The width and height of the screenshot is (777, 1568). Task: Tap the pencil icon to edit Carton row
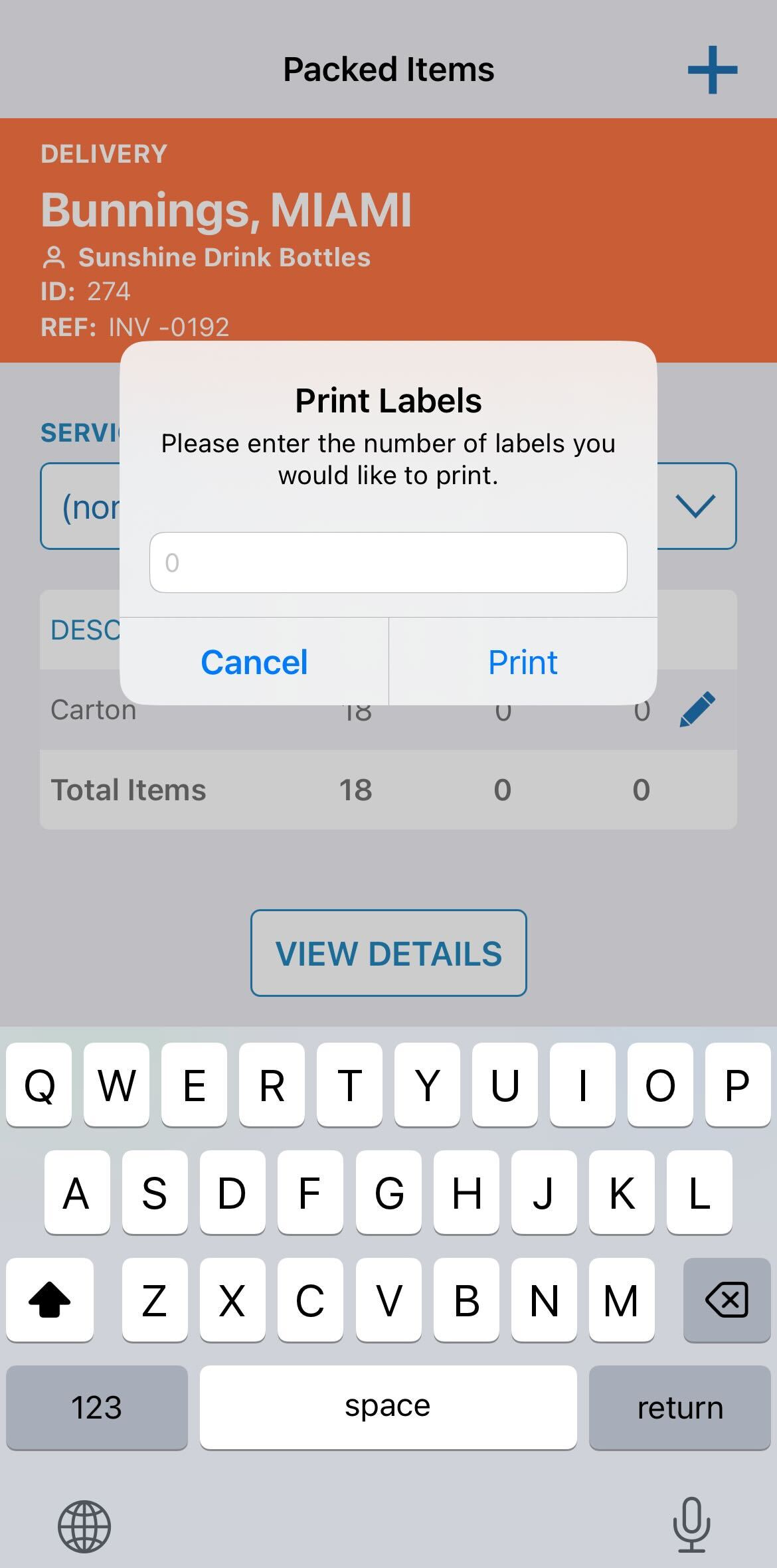697,708
